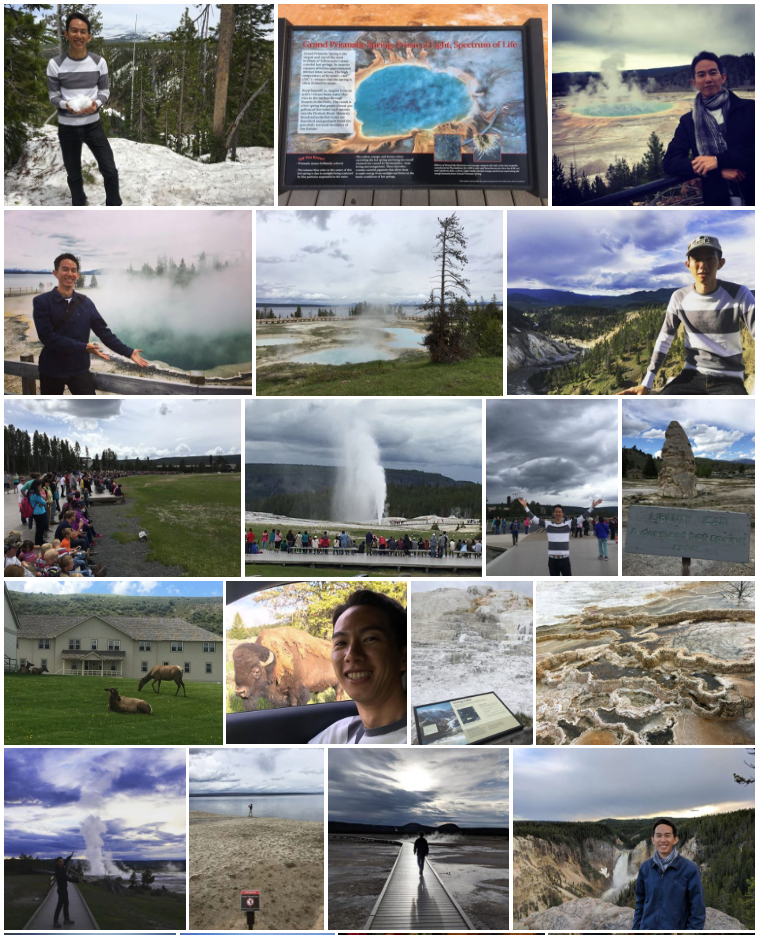Image resolution: width=757 pixels, height=935 pixels.
Task: Open the photo of man holding snow
Action: [138, 104]
